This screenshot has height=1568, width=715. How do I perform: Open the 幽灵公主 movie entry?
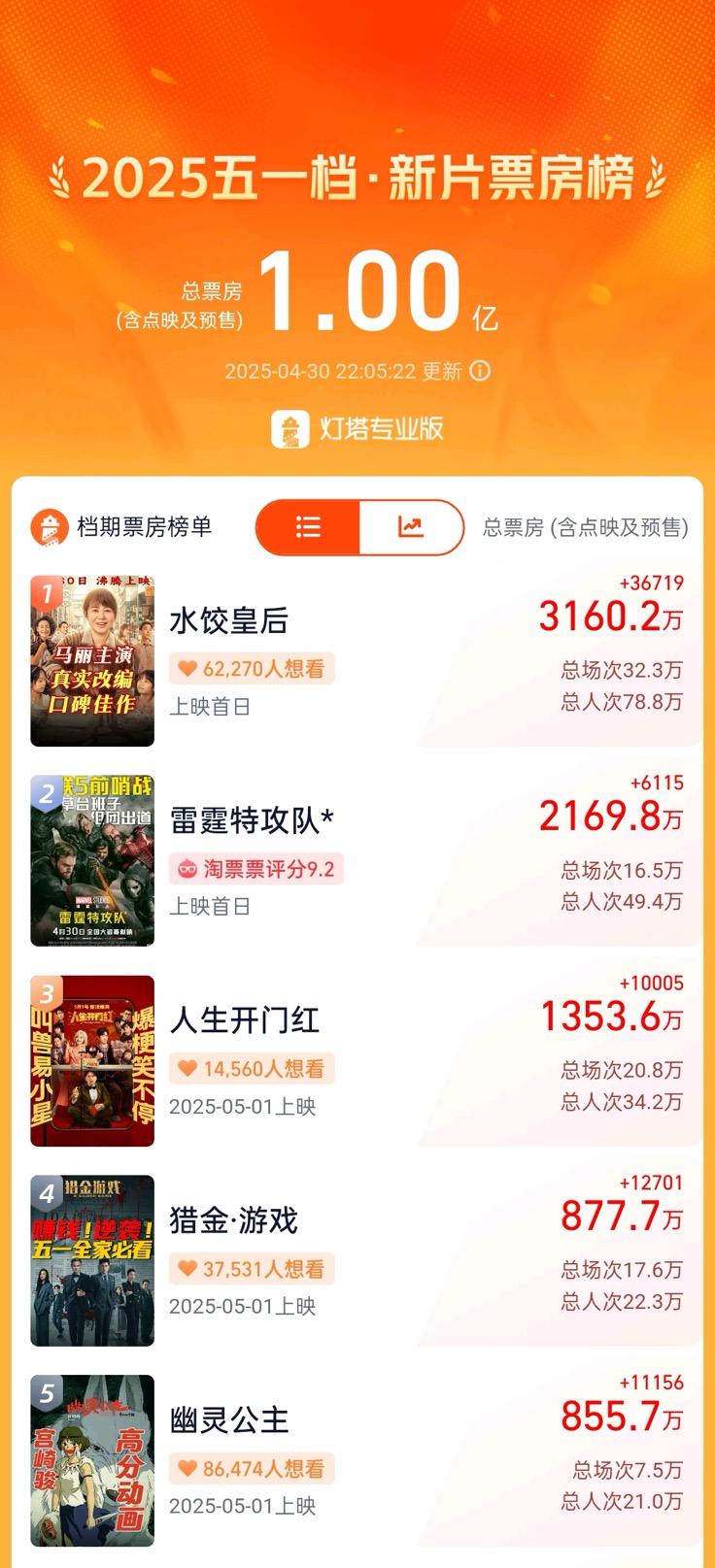[230, 1420]
